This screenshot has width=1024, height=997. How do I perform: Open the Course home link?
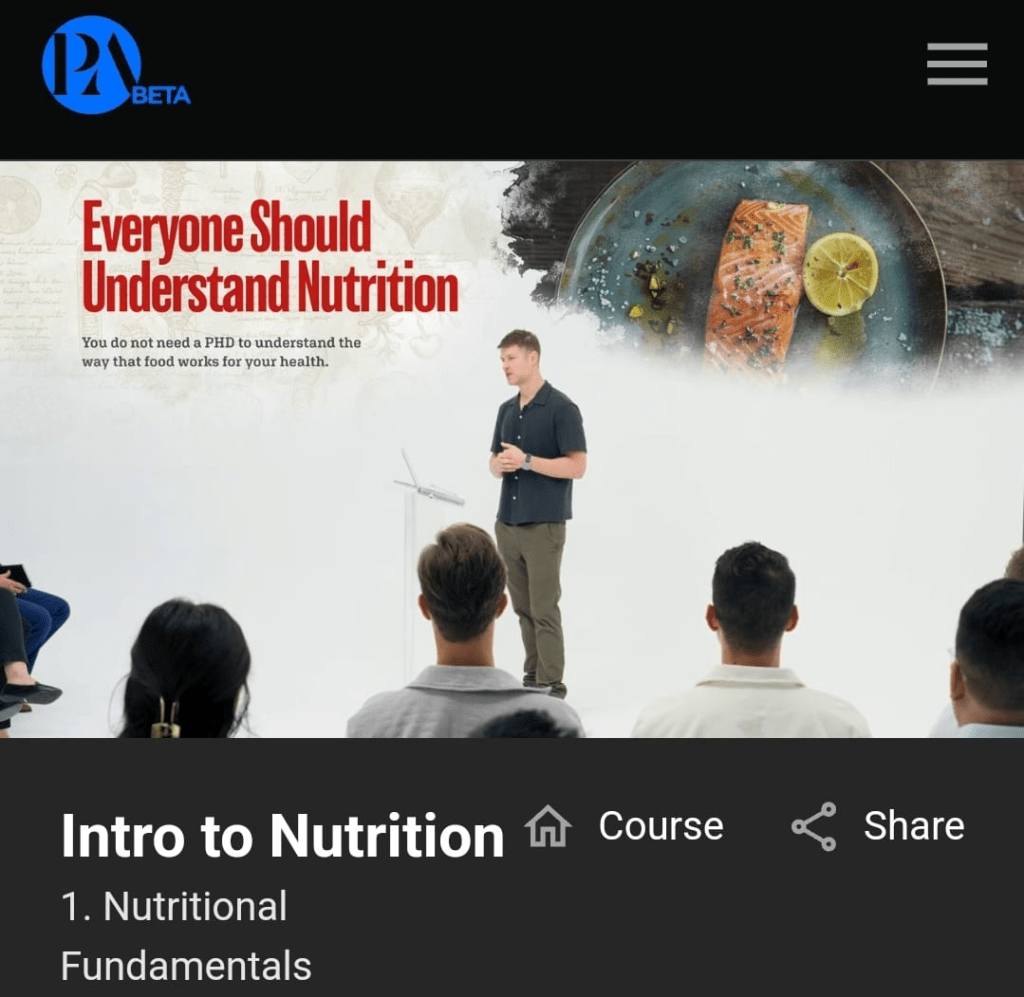tap(626, 827)
